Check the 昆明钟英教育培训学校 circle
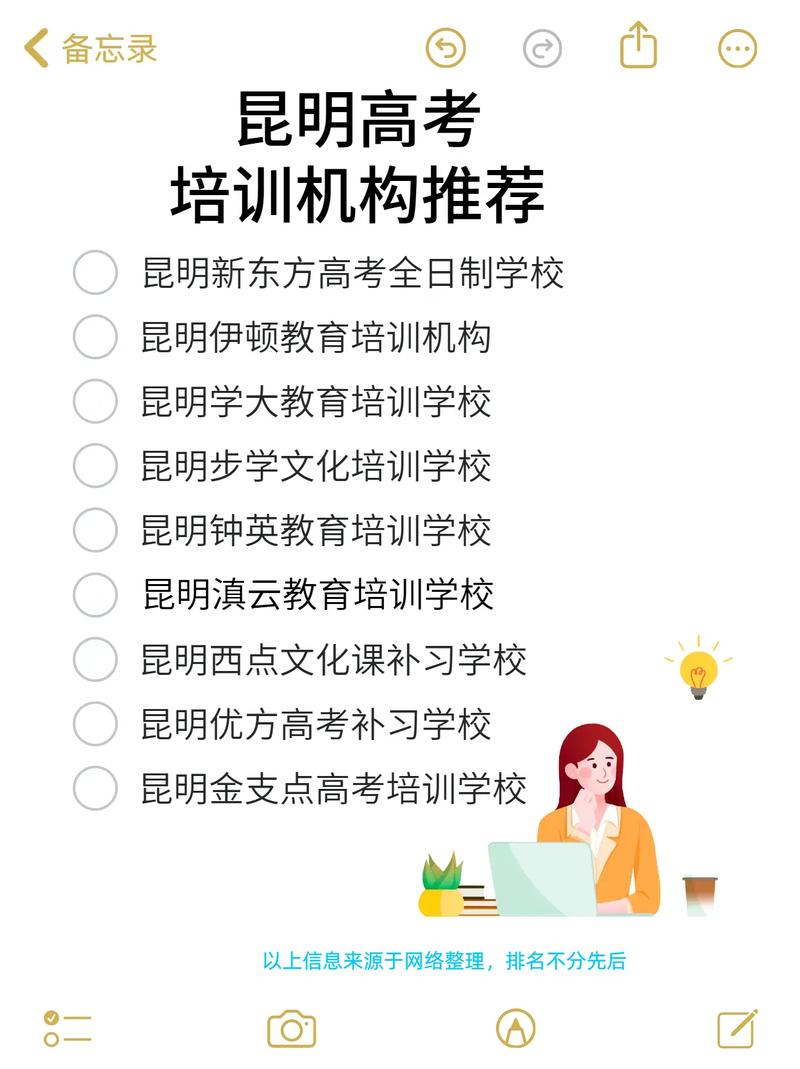Image resolution: width=800 pixels, height=1069 pixels. 95,531
